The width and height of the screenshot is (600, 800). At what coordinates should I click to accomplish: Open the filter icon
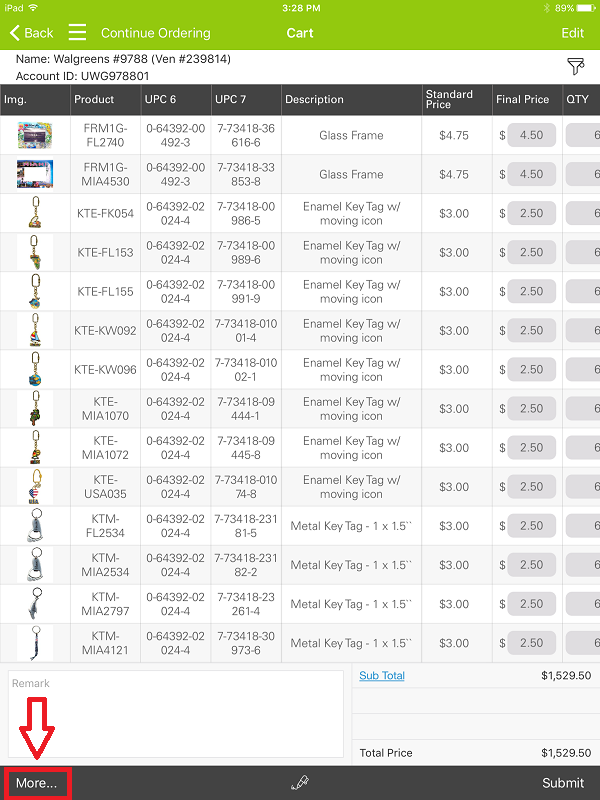[x=575, y=67]
